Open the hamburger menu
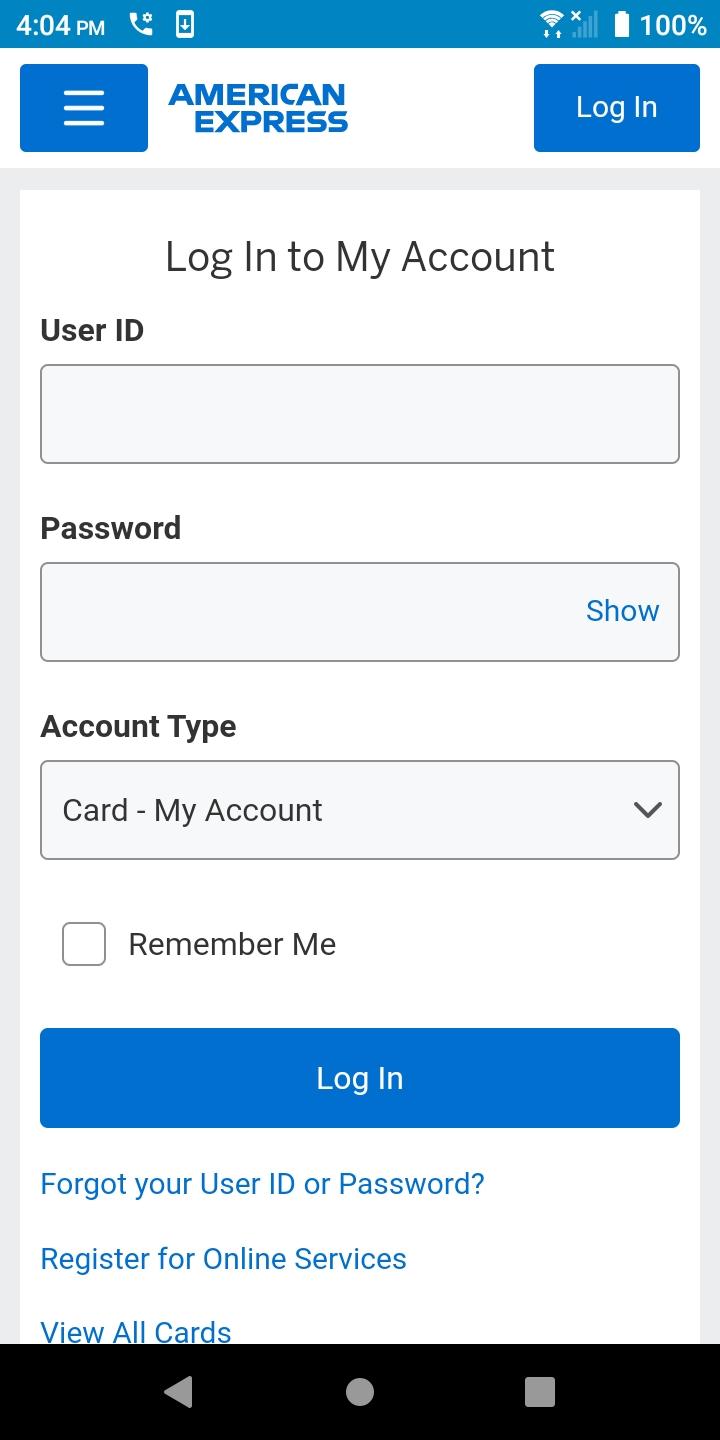The image size is (720, 1440). (x=84, y=108)
